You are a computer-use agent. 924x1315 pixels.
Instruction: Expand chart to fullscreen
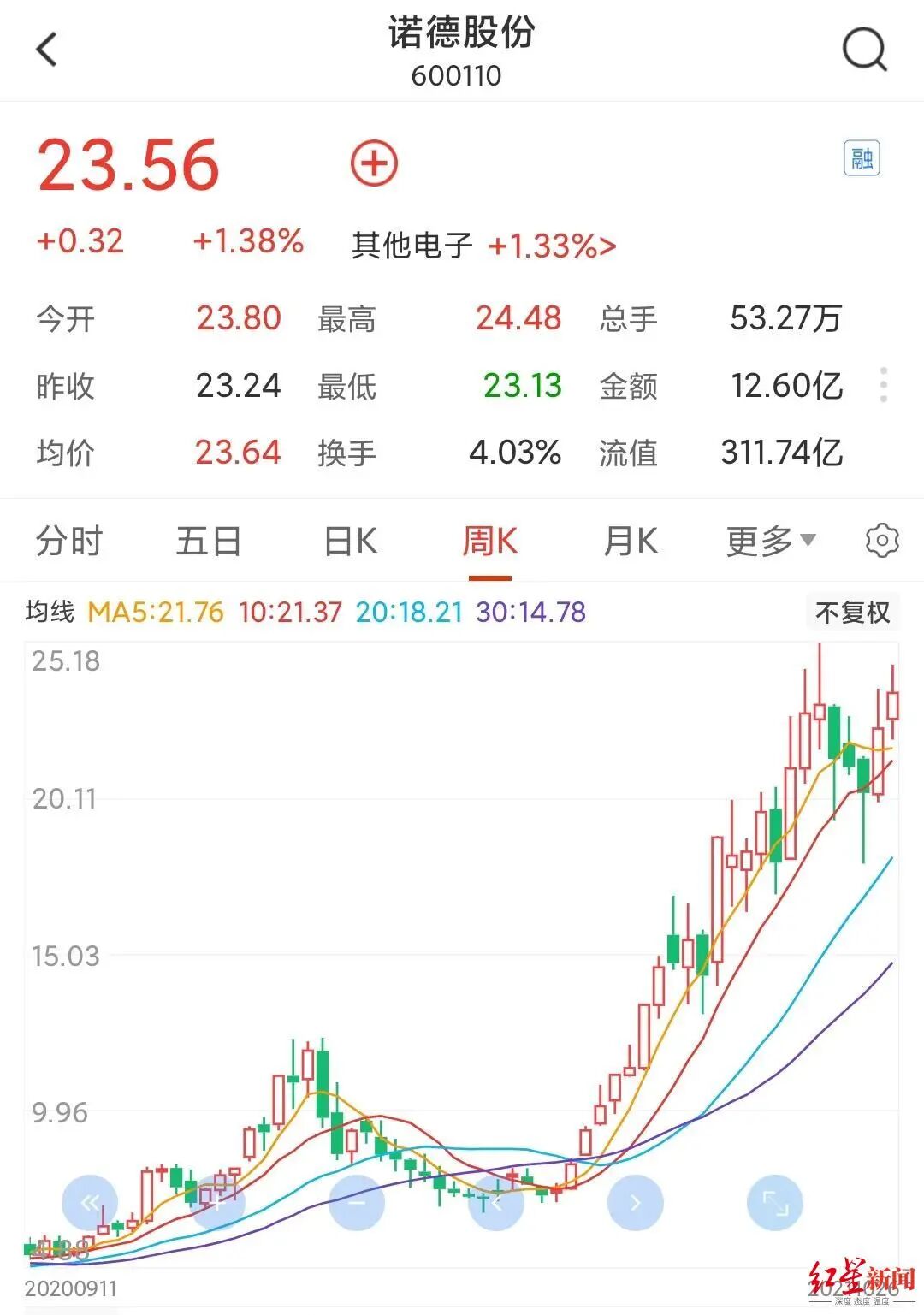(x=775, y=1203)
